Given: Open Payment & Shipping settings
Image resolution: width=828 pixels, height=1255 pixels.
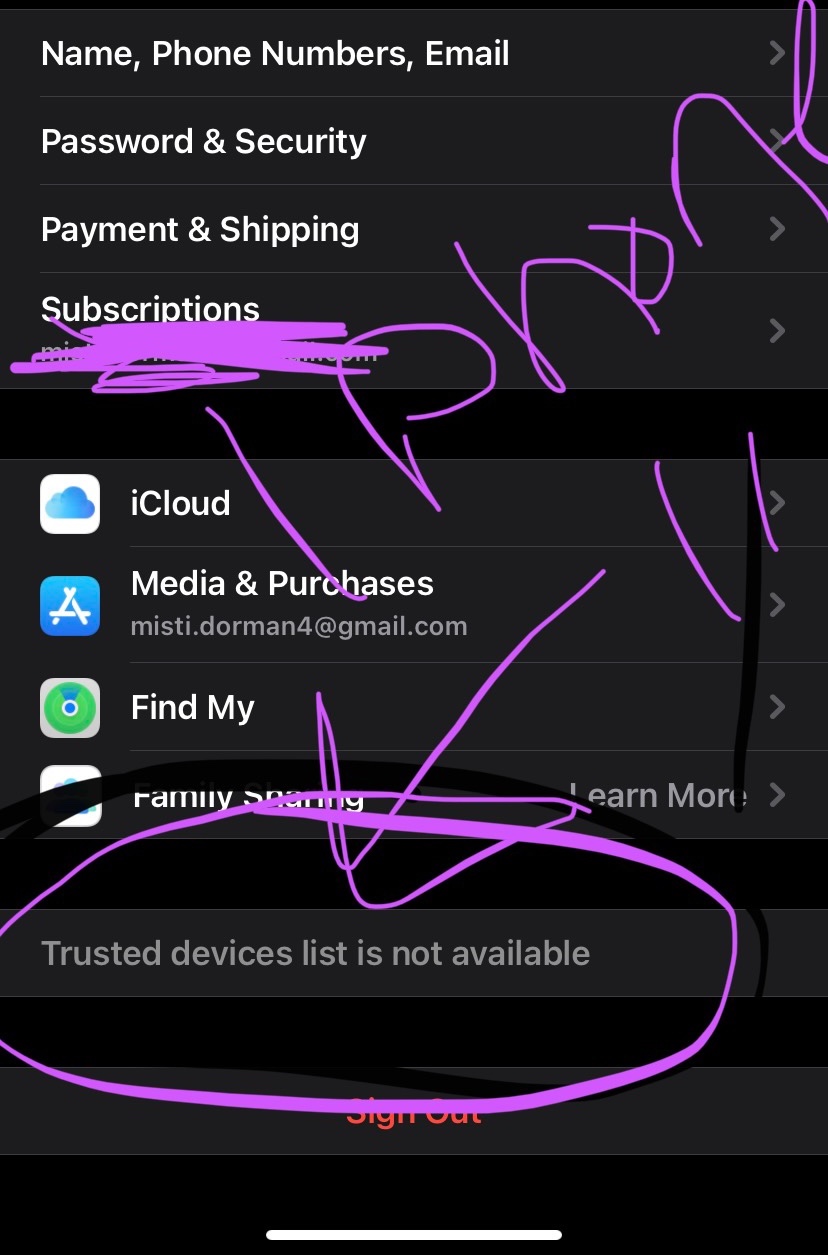Looking at the screenshot, I should coord(200,230).
